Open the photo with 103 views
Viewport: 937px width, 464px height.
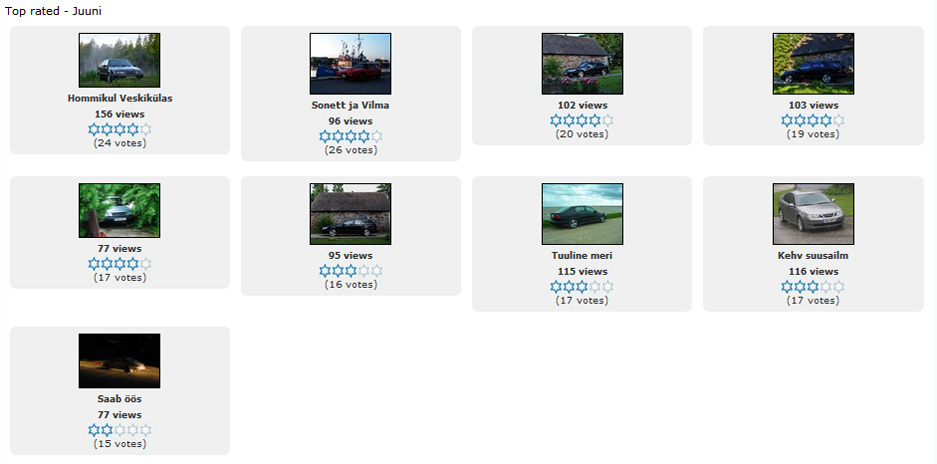813,63
